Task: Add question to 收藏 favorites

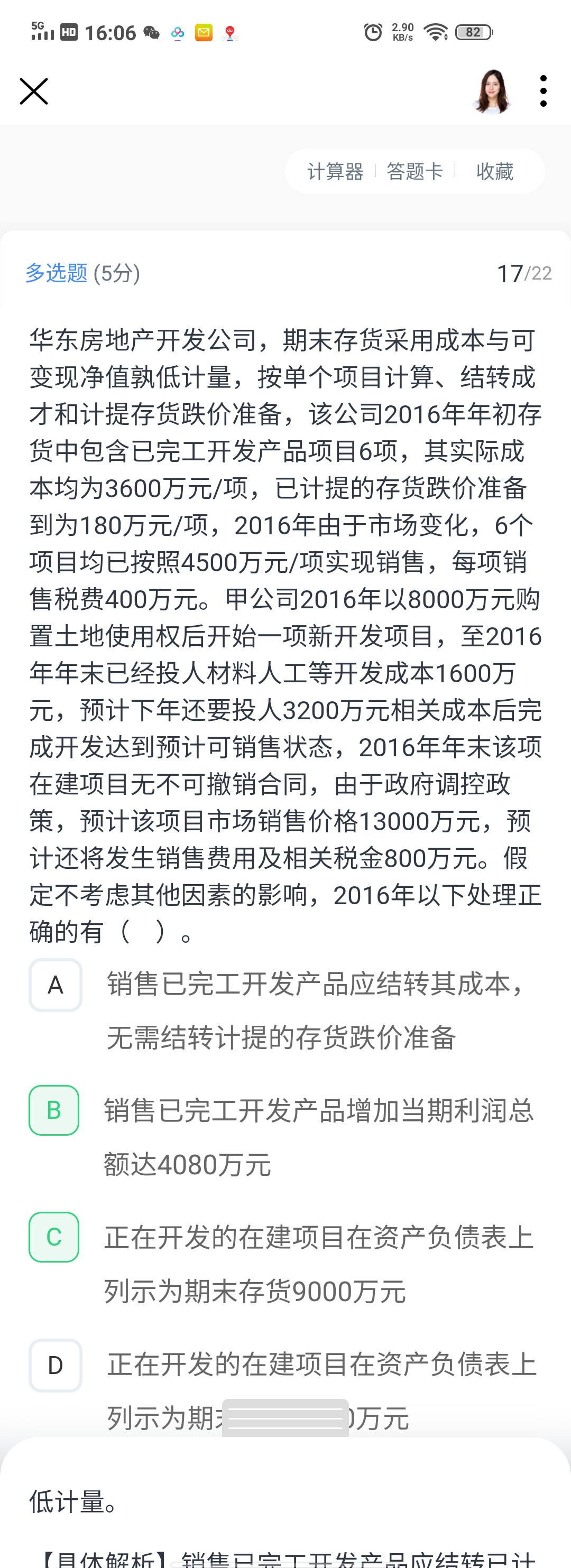Action: click(x=494, y=172)
